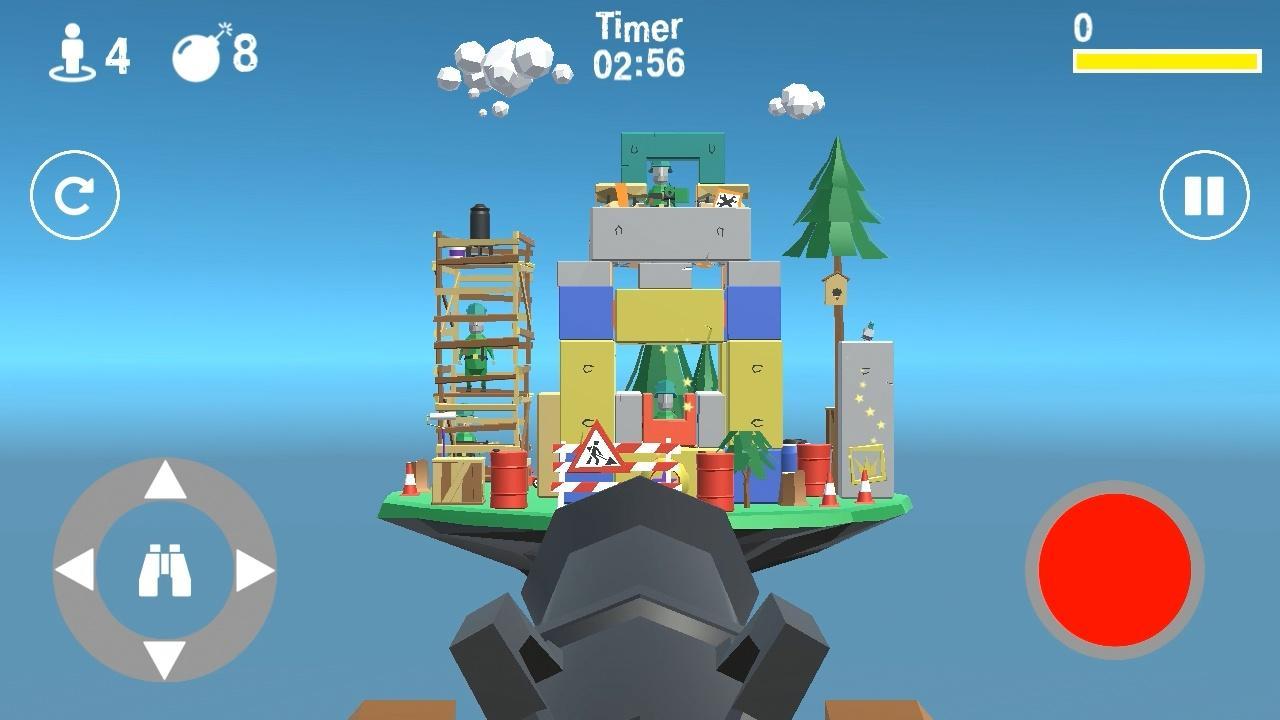Fire the cannon with the red button
The width and height of the screenshot is (1280, 720).
pyautogui.click(x=1114, y=569)
